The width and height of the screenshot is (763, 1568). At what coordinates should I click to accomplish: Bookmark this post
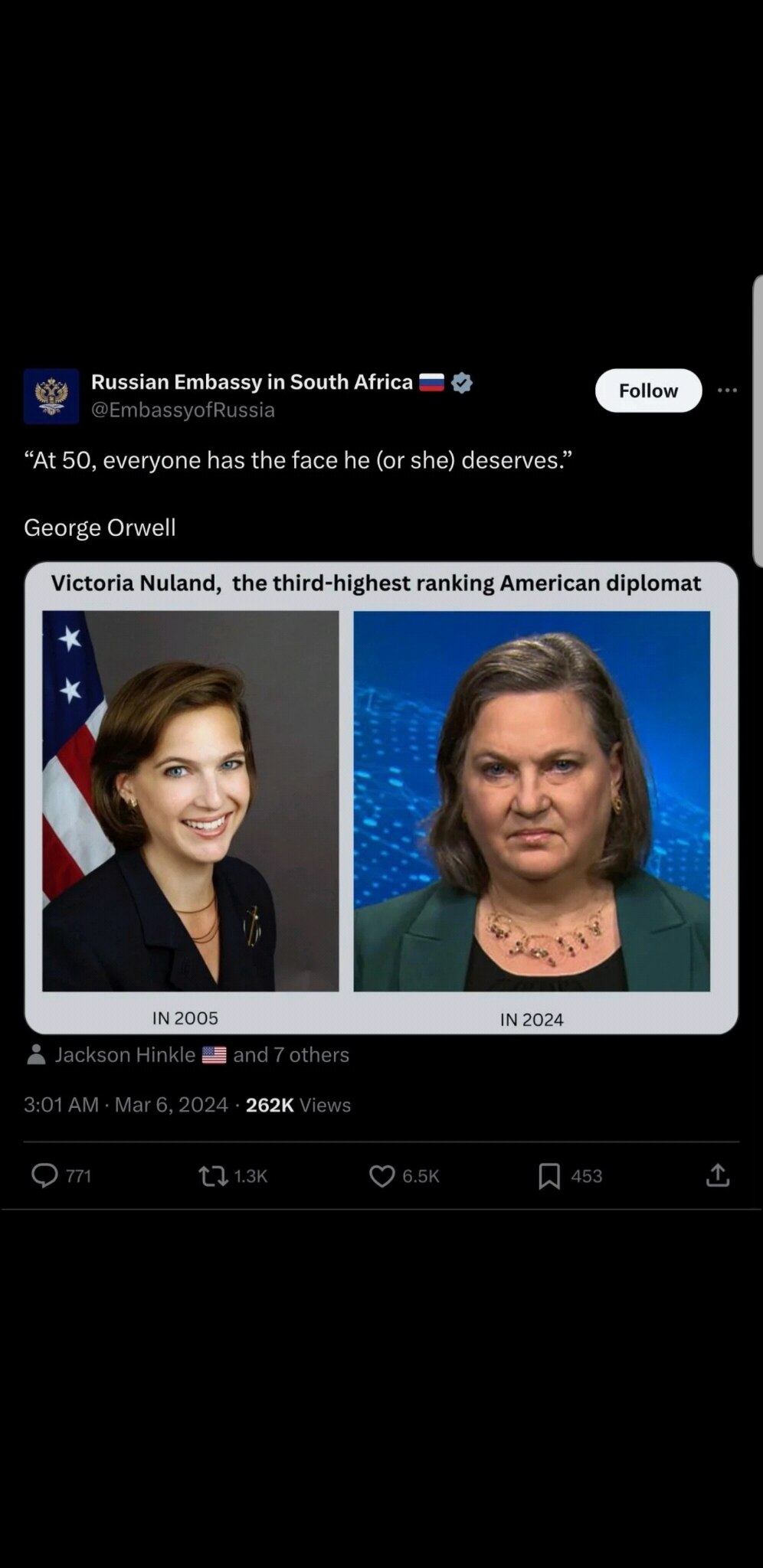click(x=549, y=1175)
